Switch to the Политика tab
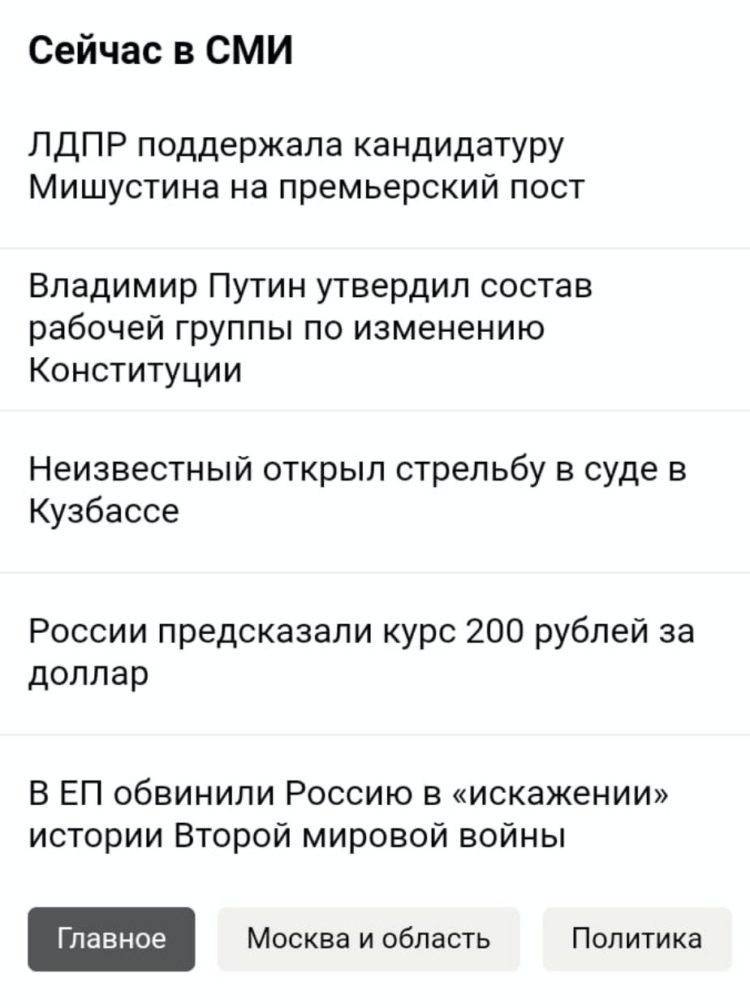The image size is (750, 1008). (x=636, y=939)
